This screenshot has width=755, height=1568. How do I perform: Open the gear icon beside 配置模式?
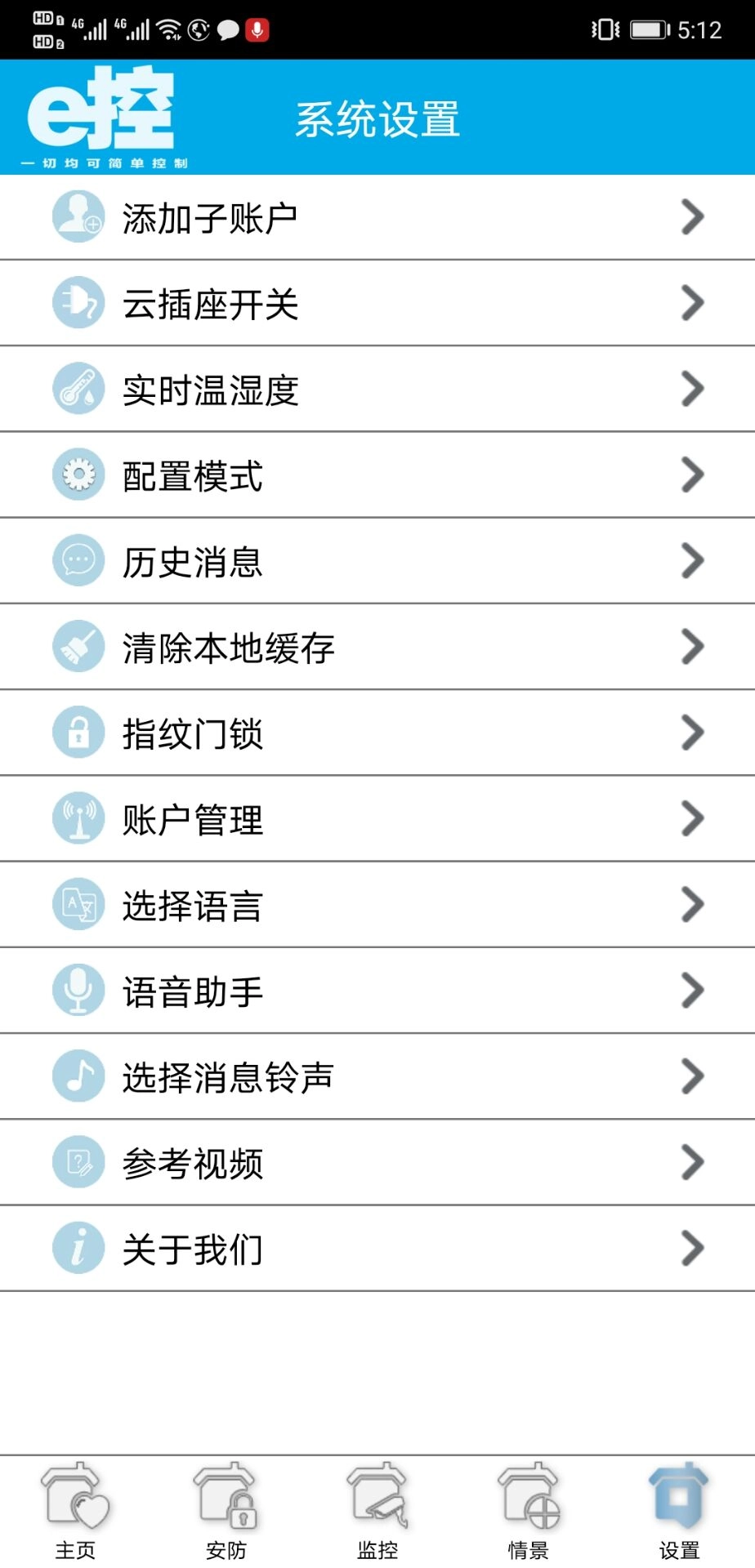pyautogui.click(x=78, y=474)
